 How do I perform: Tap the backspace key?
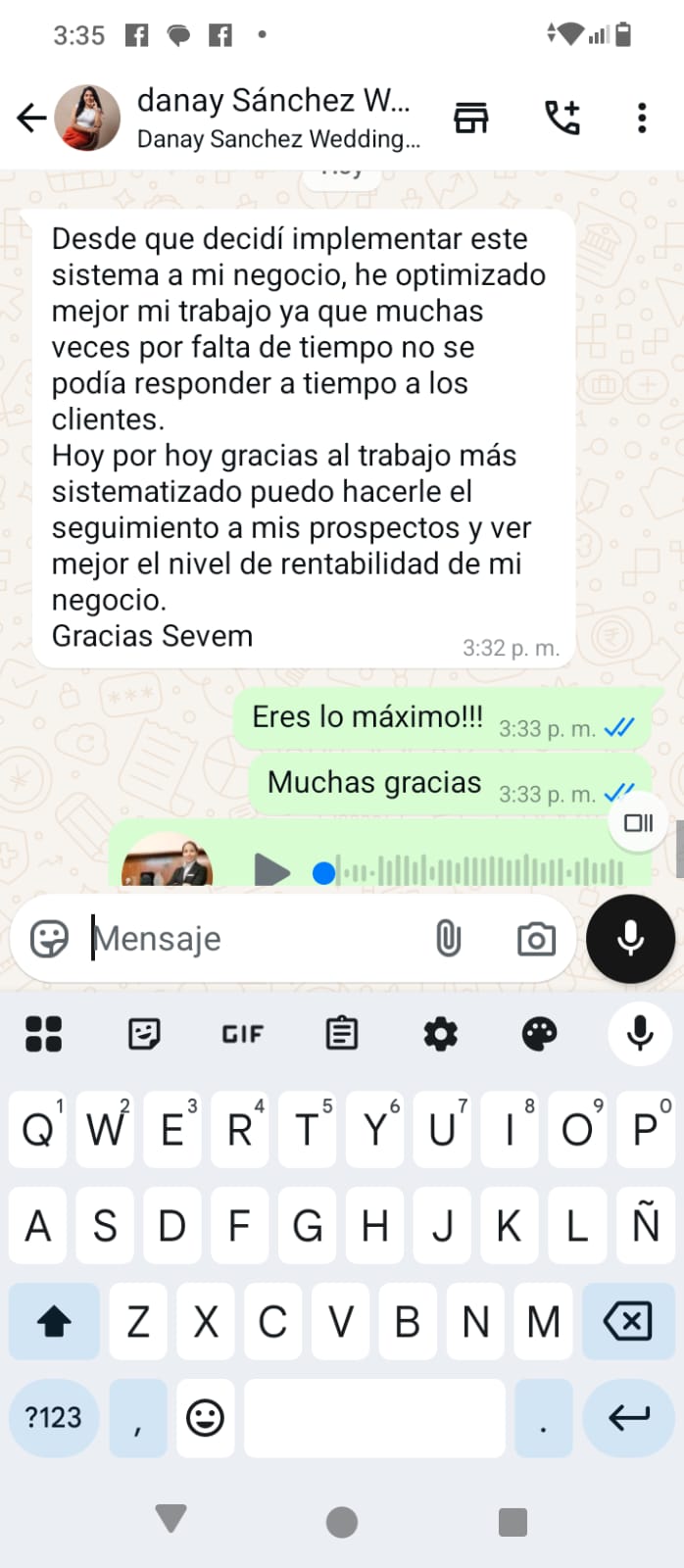point(628,1322)
